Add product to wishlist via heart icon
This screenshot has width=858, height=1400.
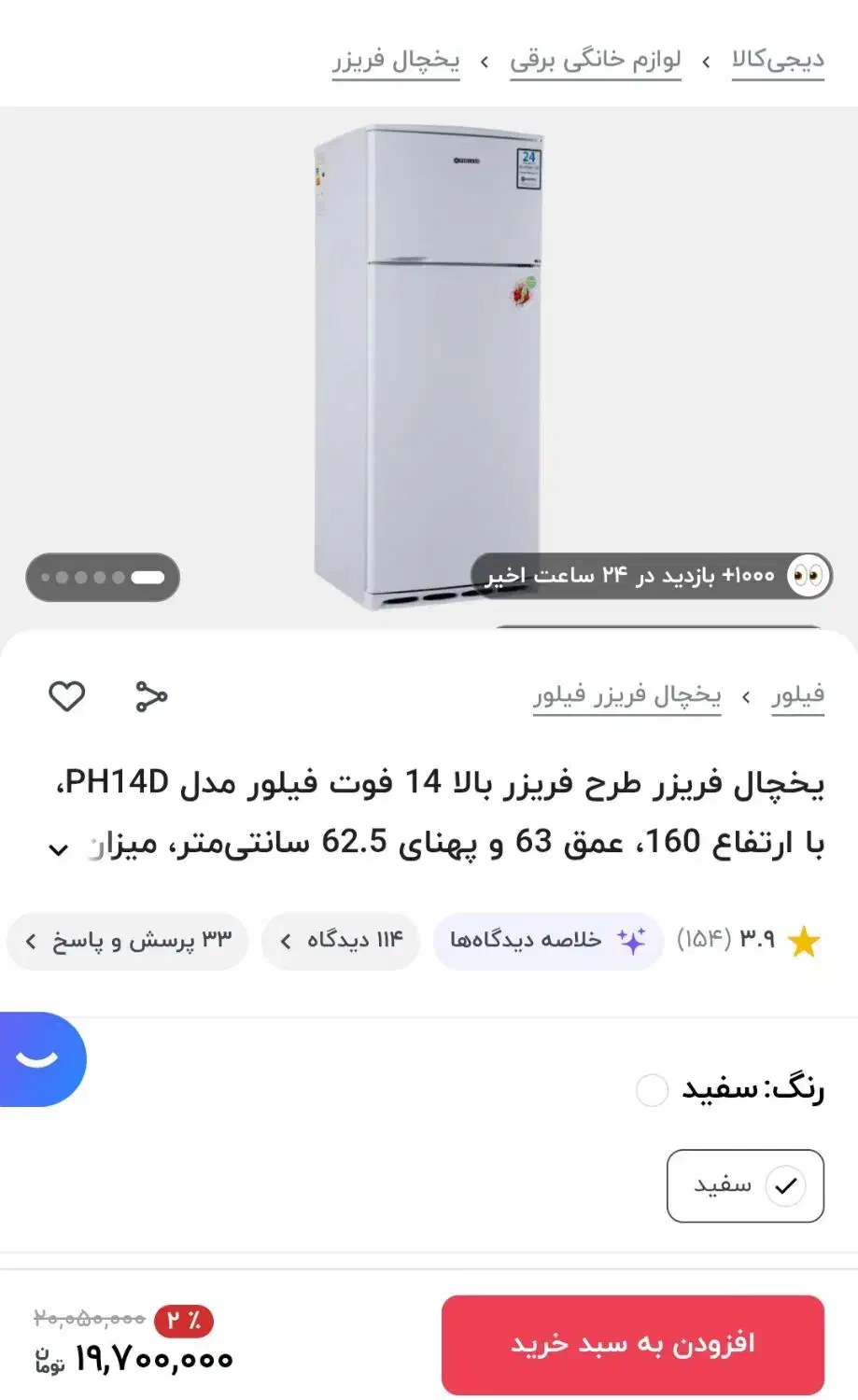66,695
